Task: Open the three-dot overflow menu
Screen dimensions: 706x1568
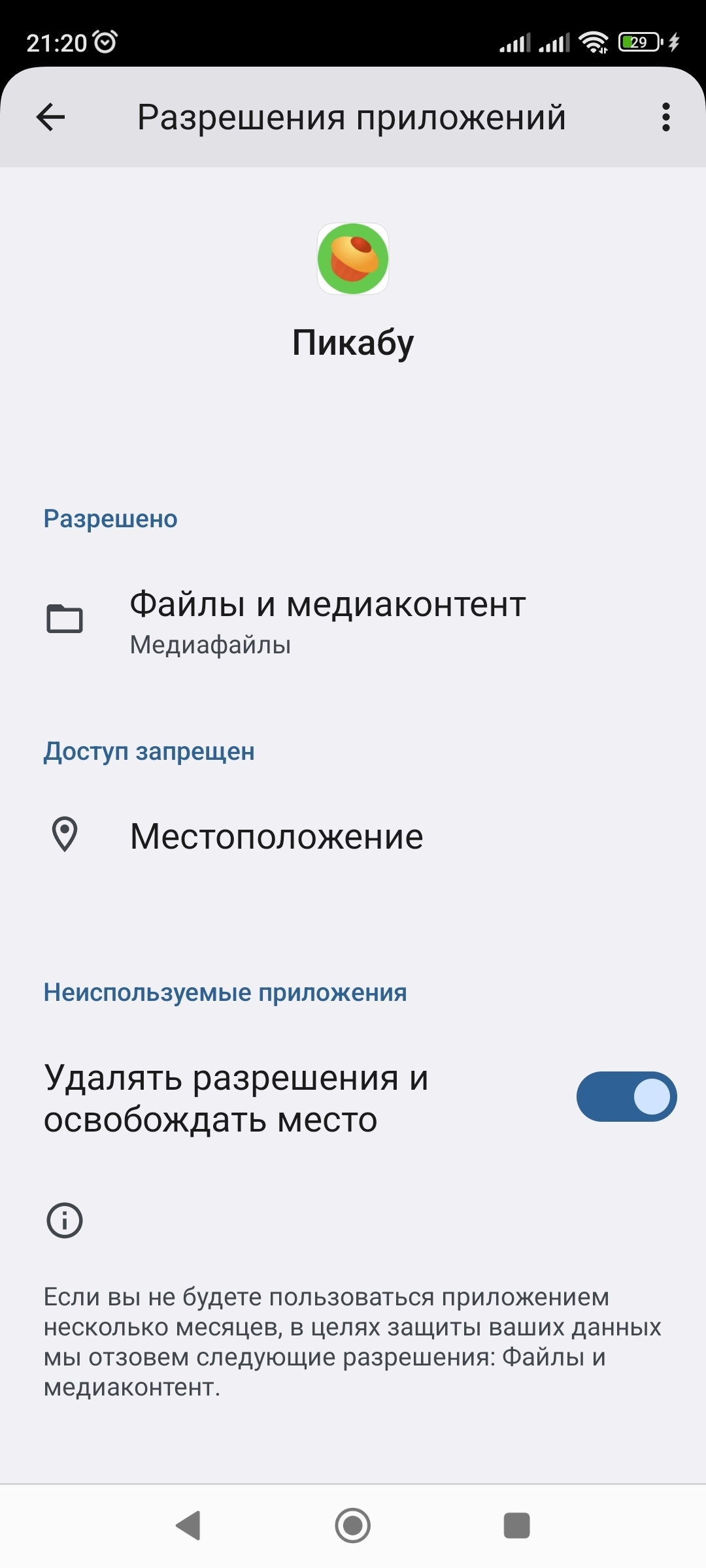Action: pyautogui.click(x=665, y=118)
